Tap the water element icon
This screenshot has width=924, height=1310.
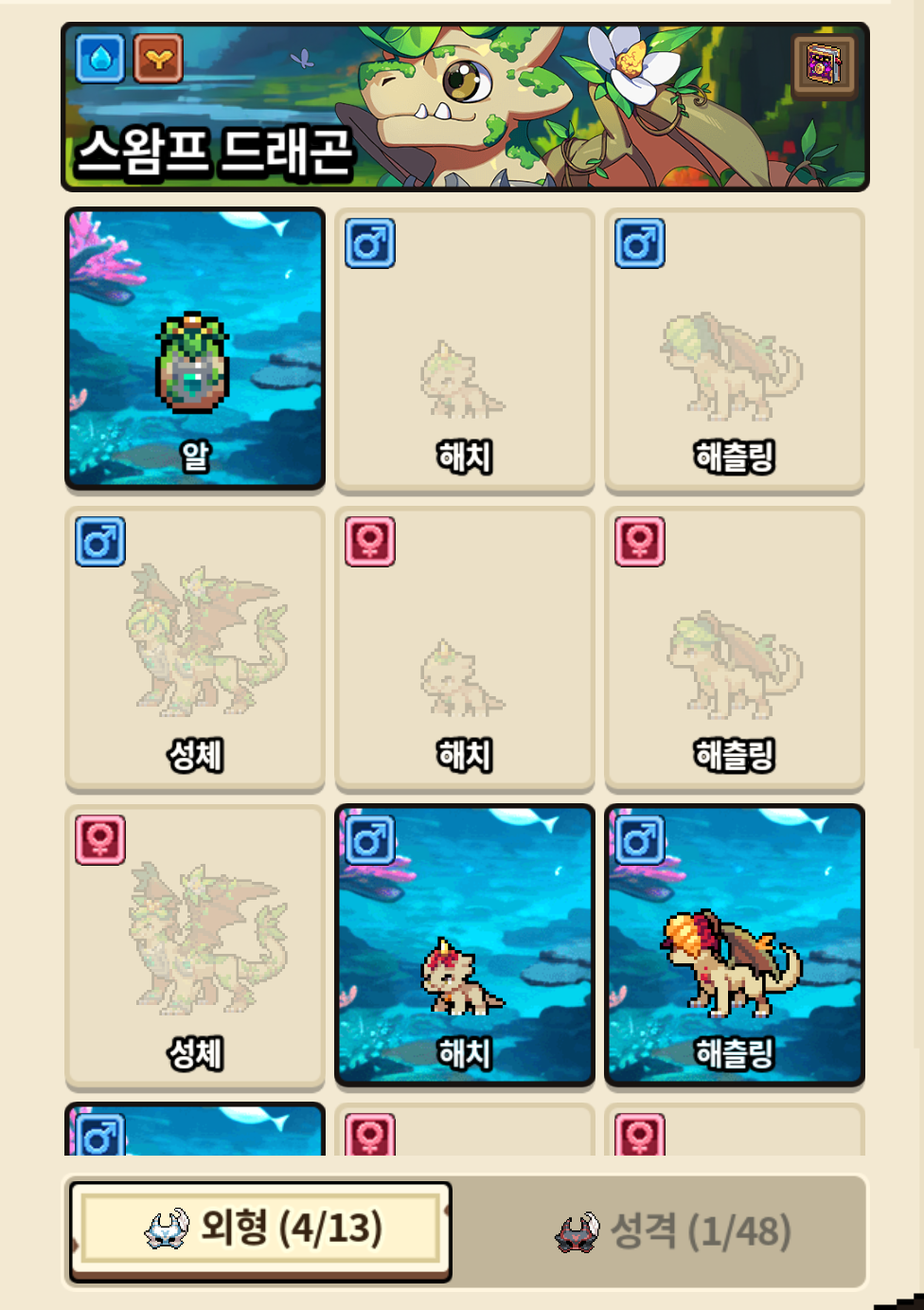click(x=100, y=59)
